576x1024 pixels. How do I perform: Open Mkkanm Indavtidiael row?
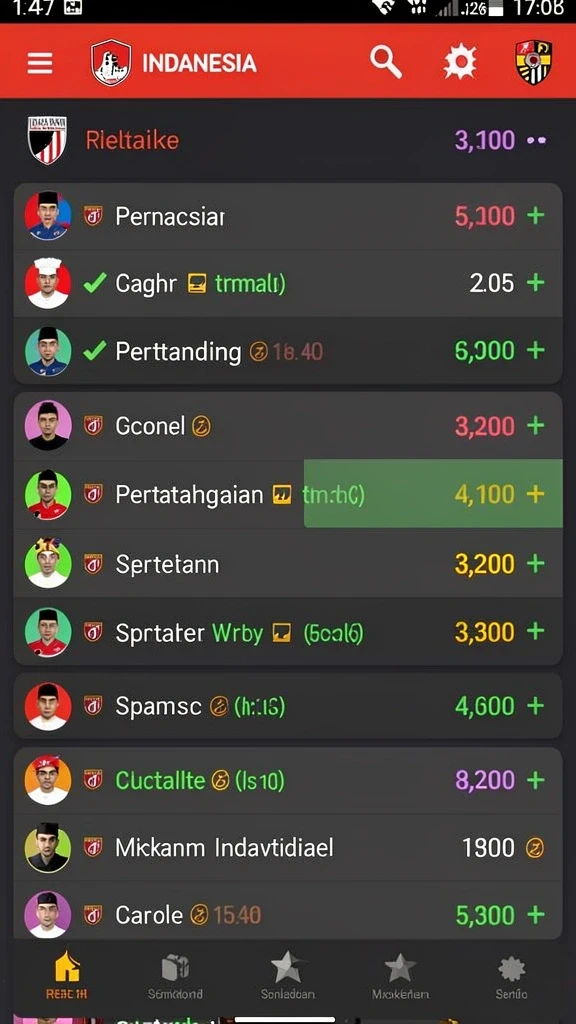[288, 848]
